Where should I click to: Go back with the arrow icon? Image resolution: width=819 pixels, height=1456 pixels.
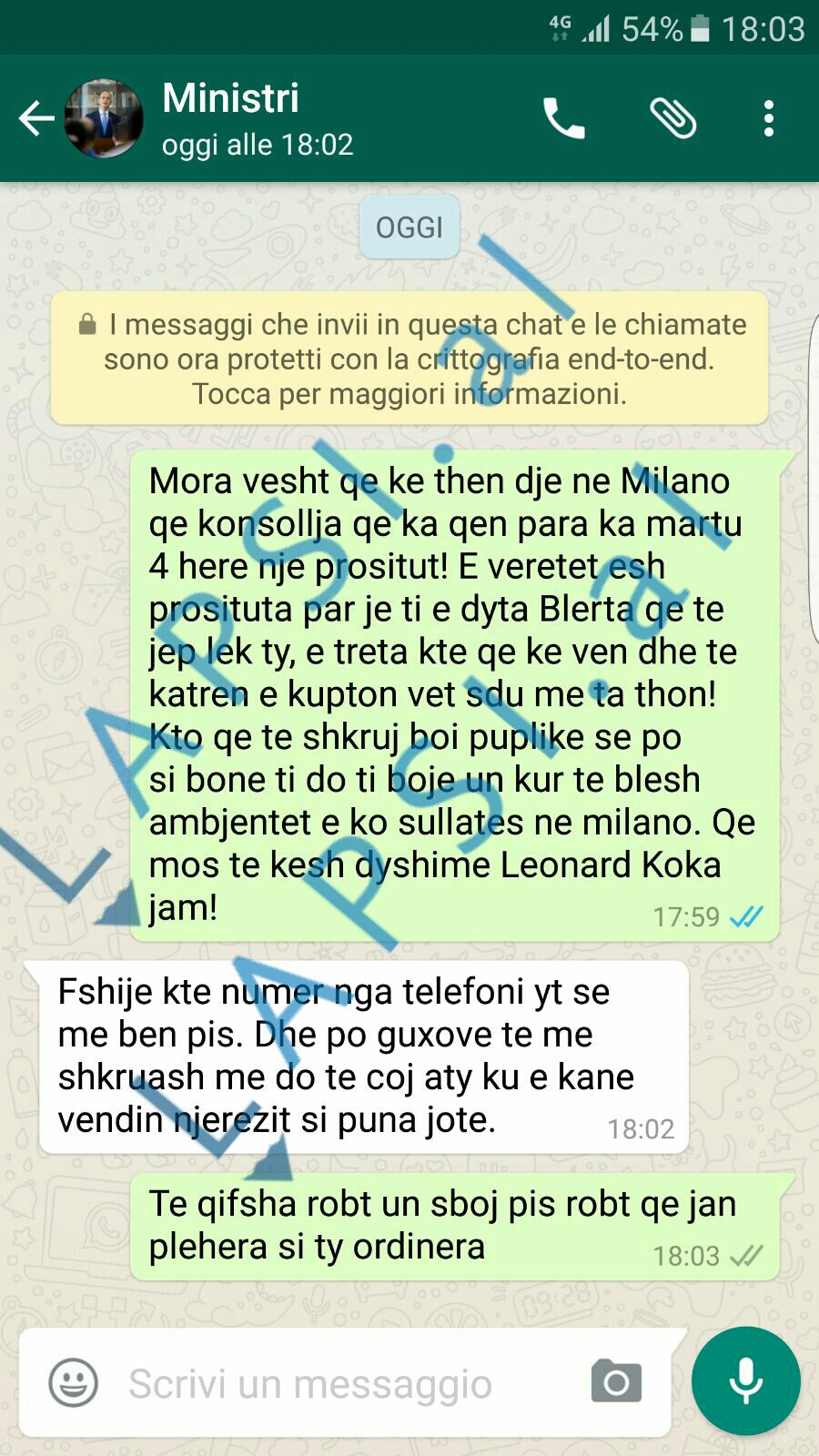pos(36,119)
